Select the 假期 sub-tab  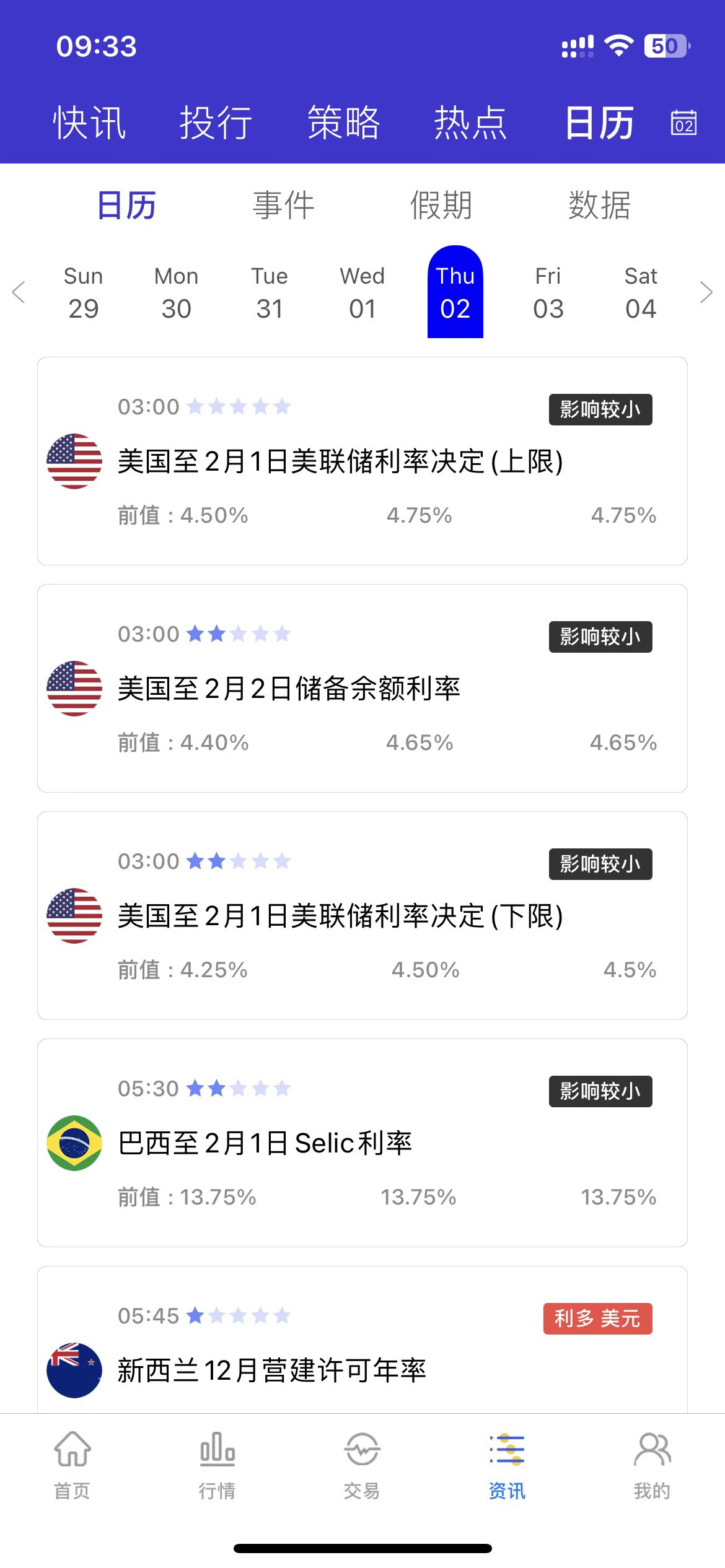click(441, 206)
